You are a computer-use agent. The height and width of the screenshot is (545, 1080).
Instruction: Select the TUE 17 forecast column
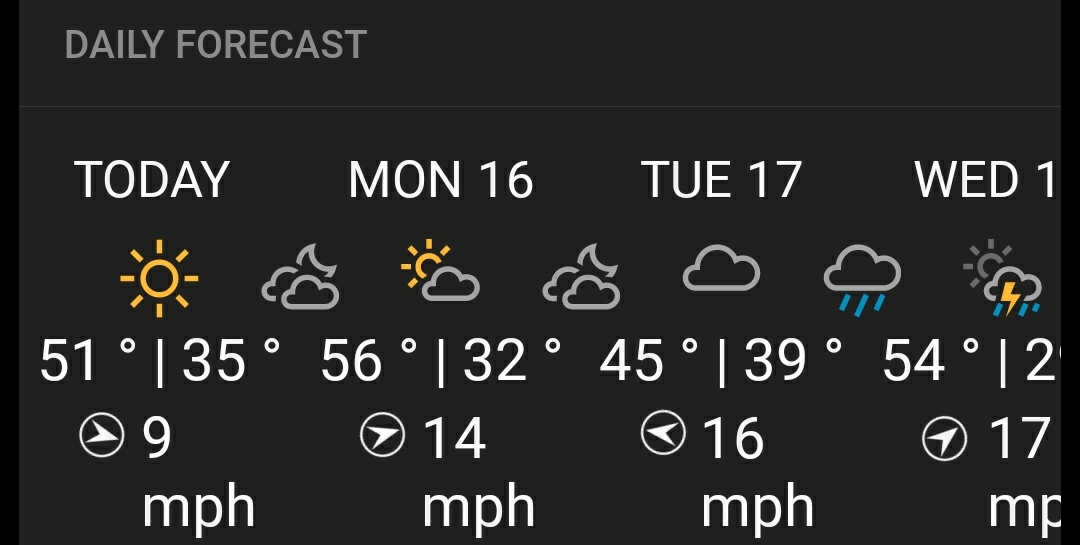pos(721,180)
